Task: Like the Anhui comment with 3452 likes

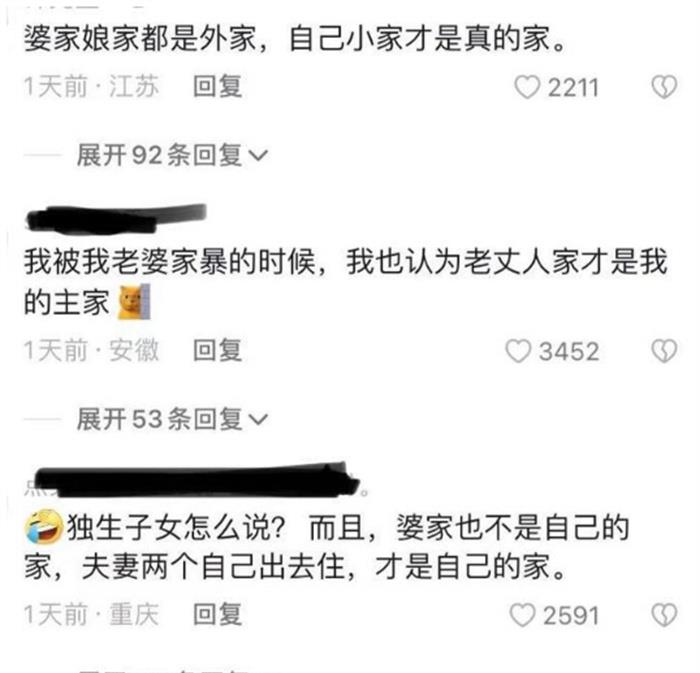Action: (518, 351)
